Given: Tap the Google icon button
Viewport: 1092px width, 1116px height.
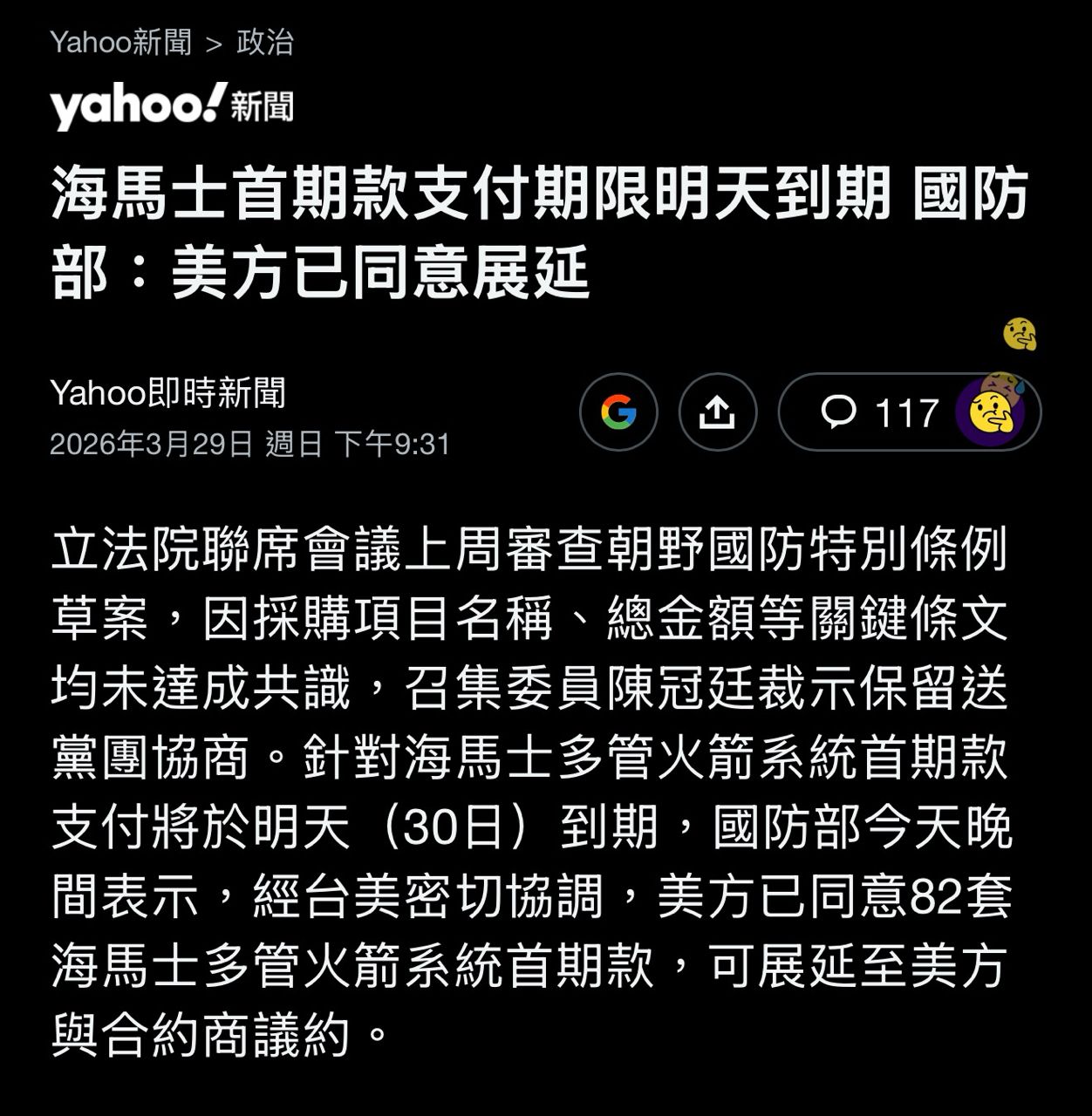Looking at the screenshot, I should pyautogui.click(x=618, y=412).
